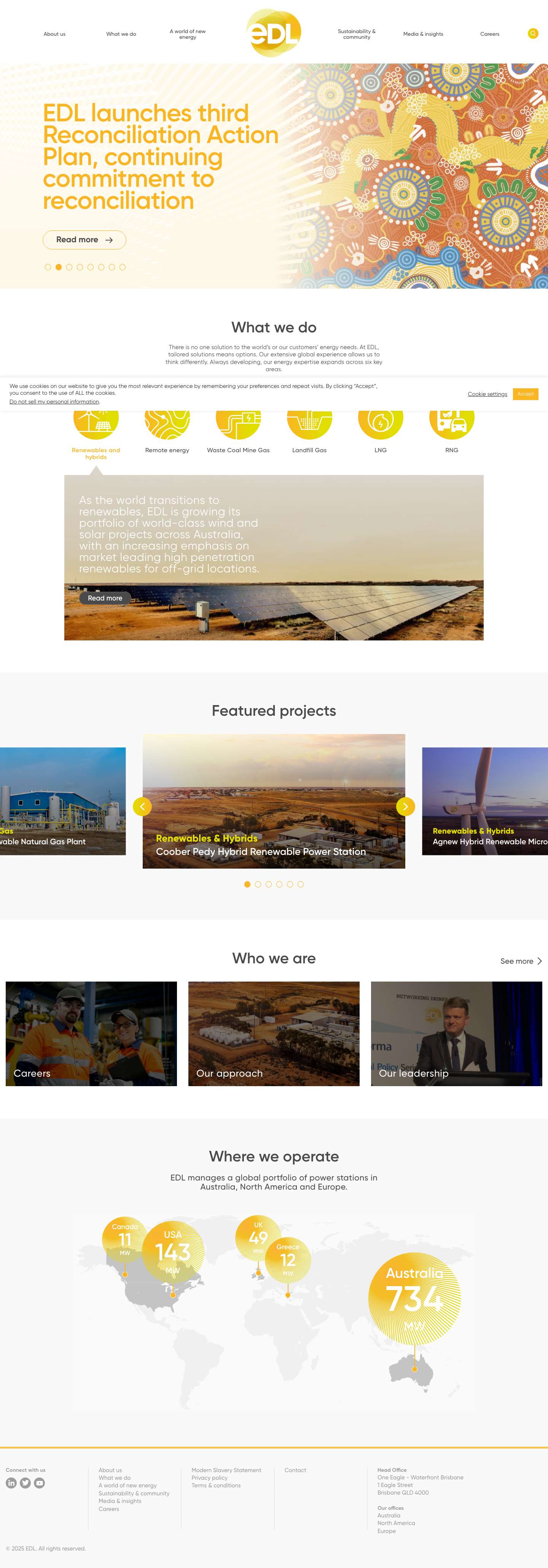Image resolution: width=548 pixels, height=1568 pixels.
Task: Open the Media & insights dropdown
Action: 423,34
